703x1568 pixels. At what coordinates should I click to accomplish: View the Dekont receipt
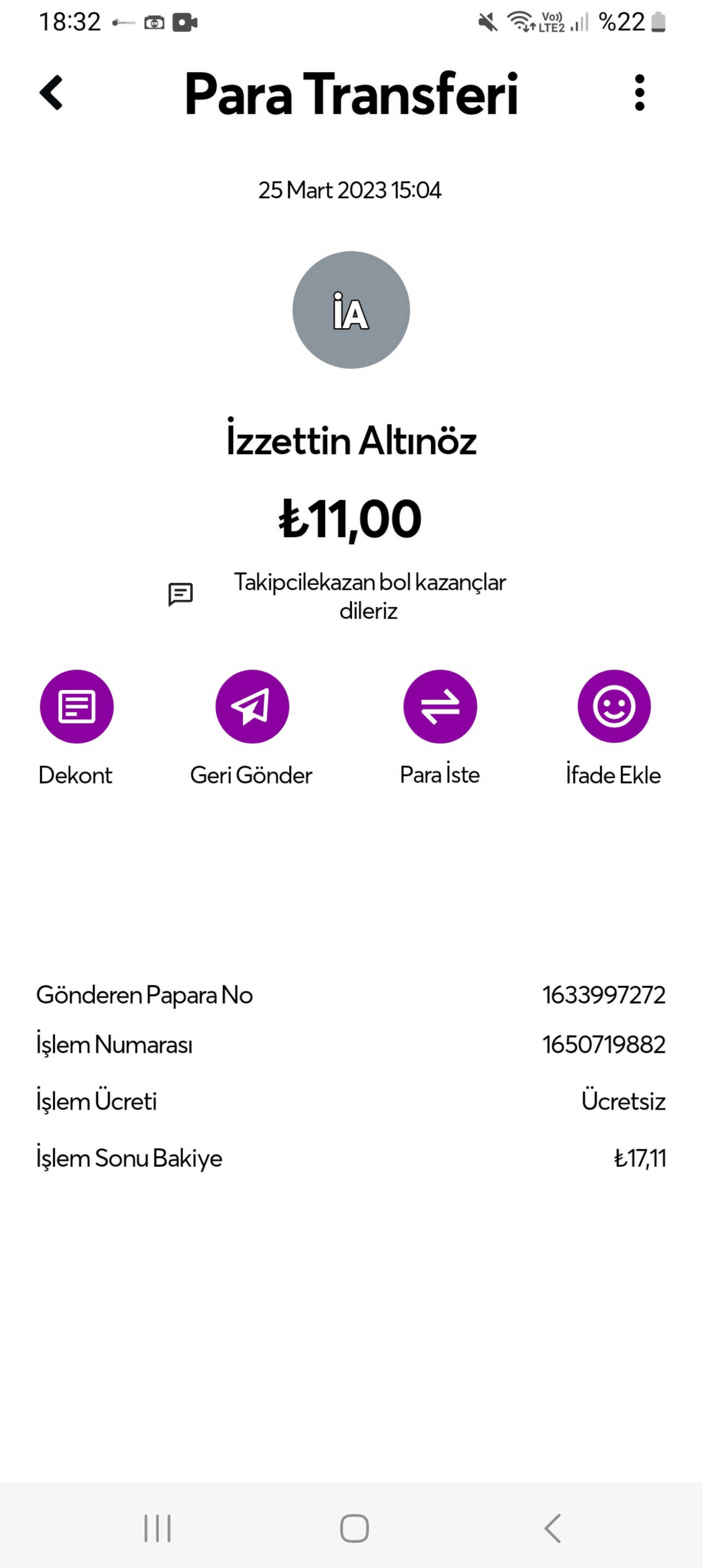[77, 707]
